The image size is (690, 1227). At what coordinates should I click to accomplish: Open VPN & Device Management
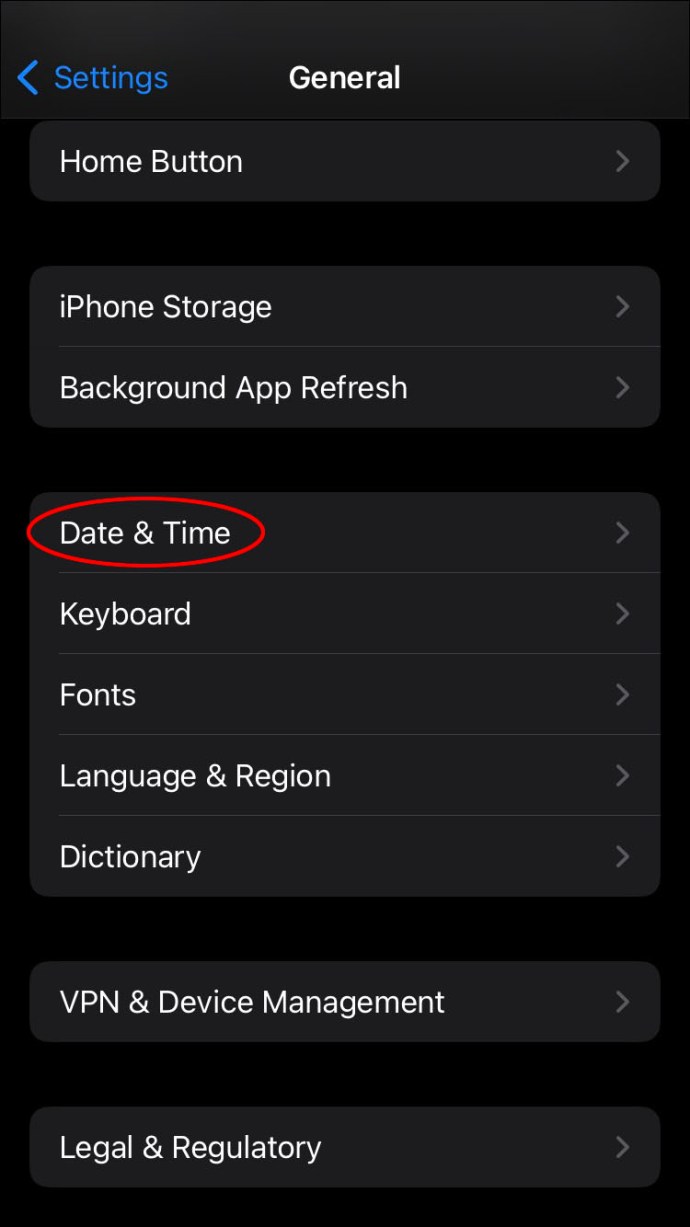[345, 1002]
